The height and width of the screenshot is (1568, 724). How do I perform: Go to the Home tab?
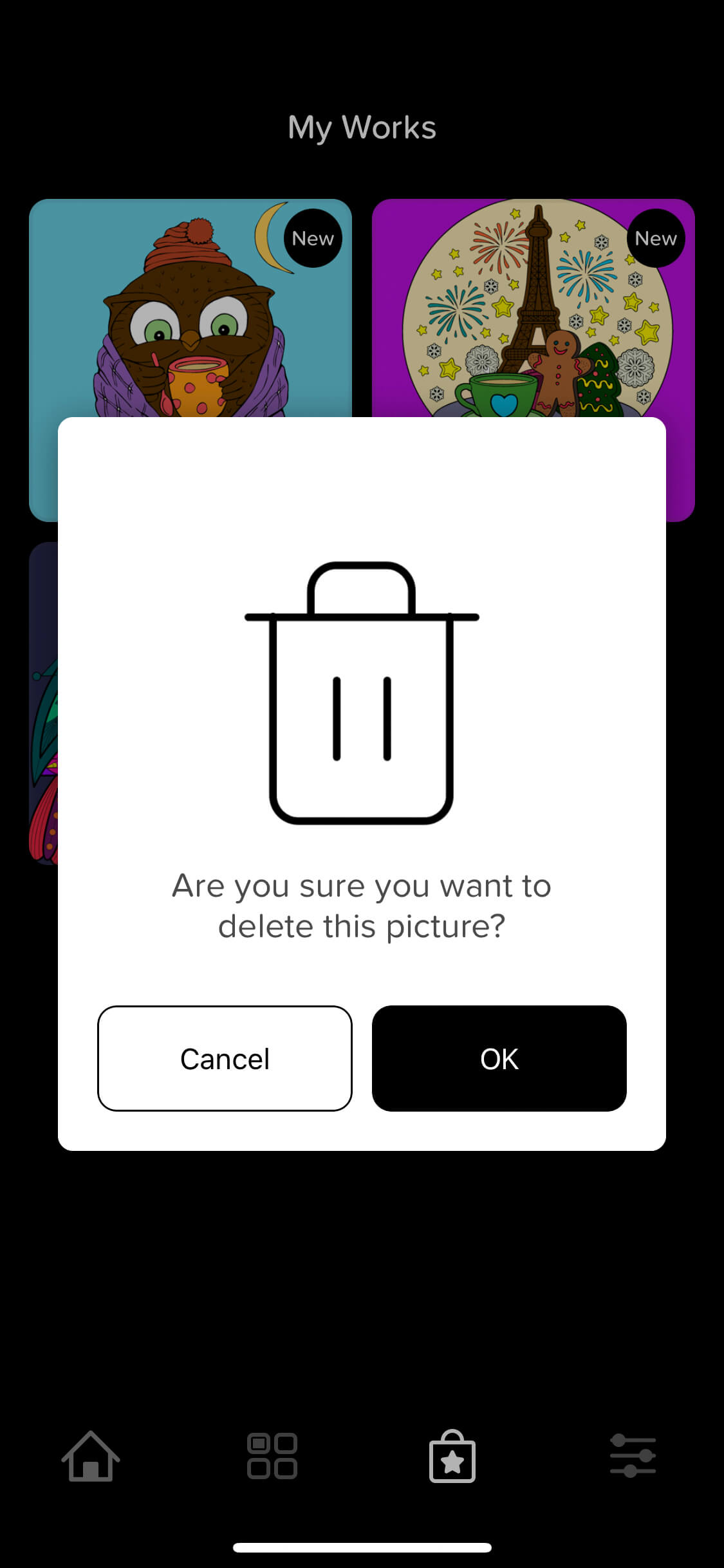click(91, 1456)
